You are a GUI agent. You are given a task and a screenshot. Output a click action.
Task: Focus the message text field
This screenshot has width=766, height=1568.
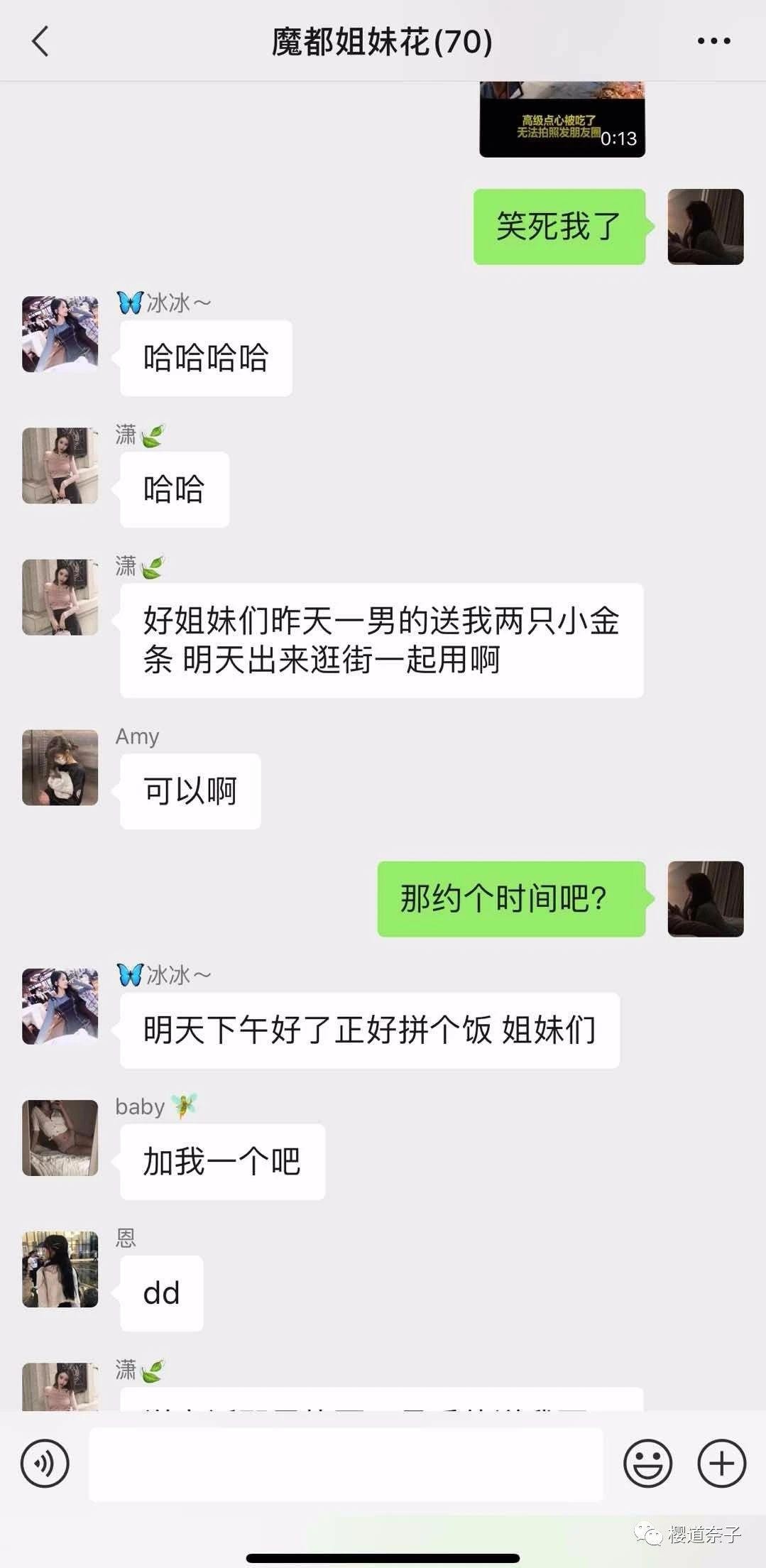coord(346,1464)
